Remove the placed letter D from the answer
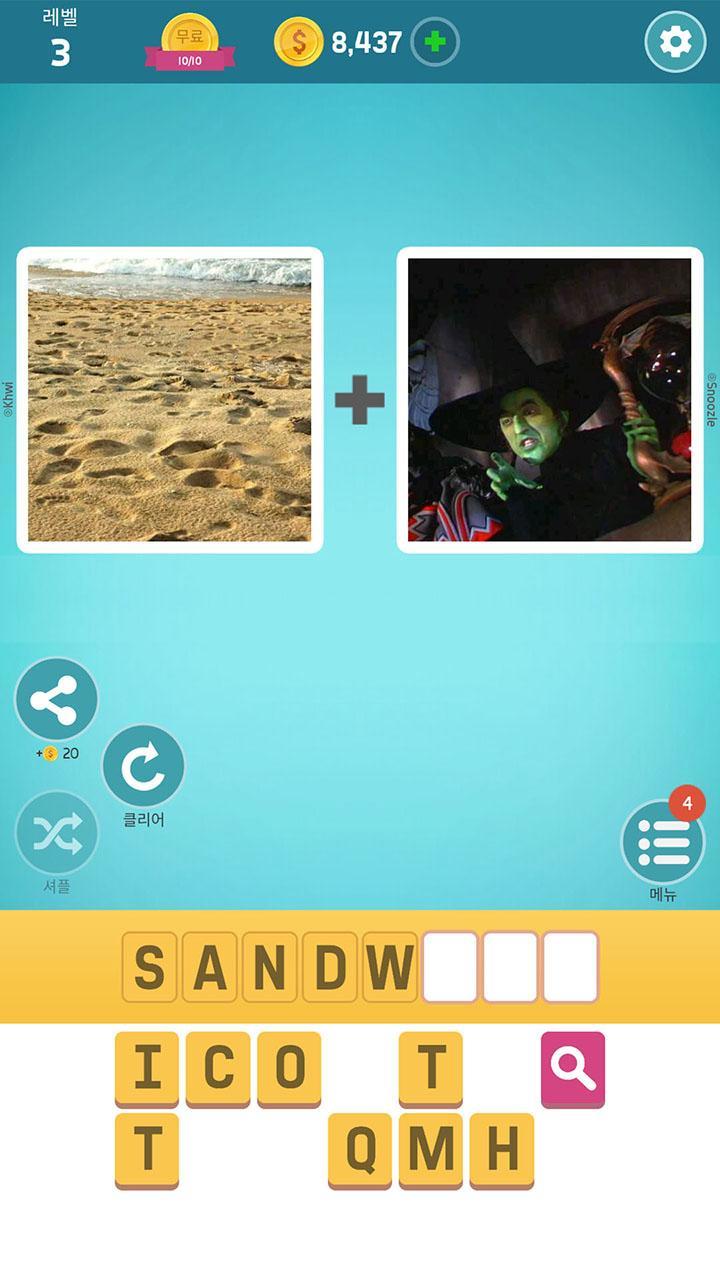Viewport: 720px width, 1280px height. click(x=330, y=967)
